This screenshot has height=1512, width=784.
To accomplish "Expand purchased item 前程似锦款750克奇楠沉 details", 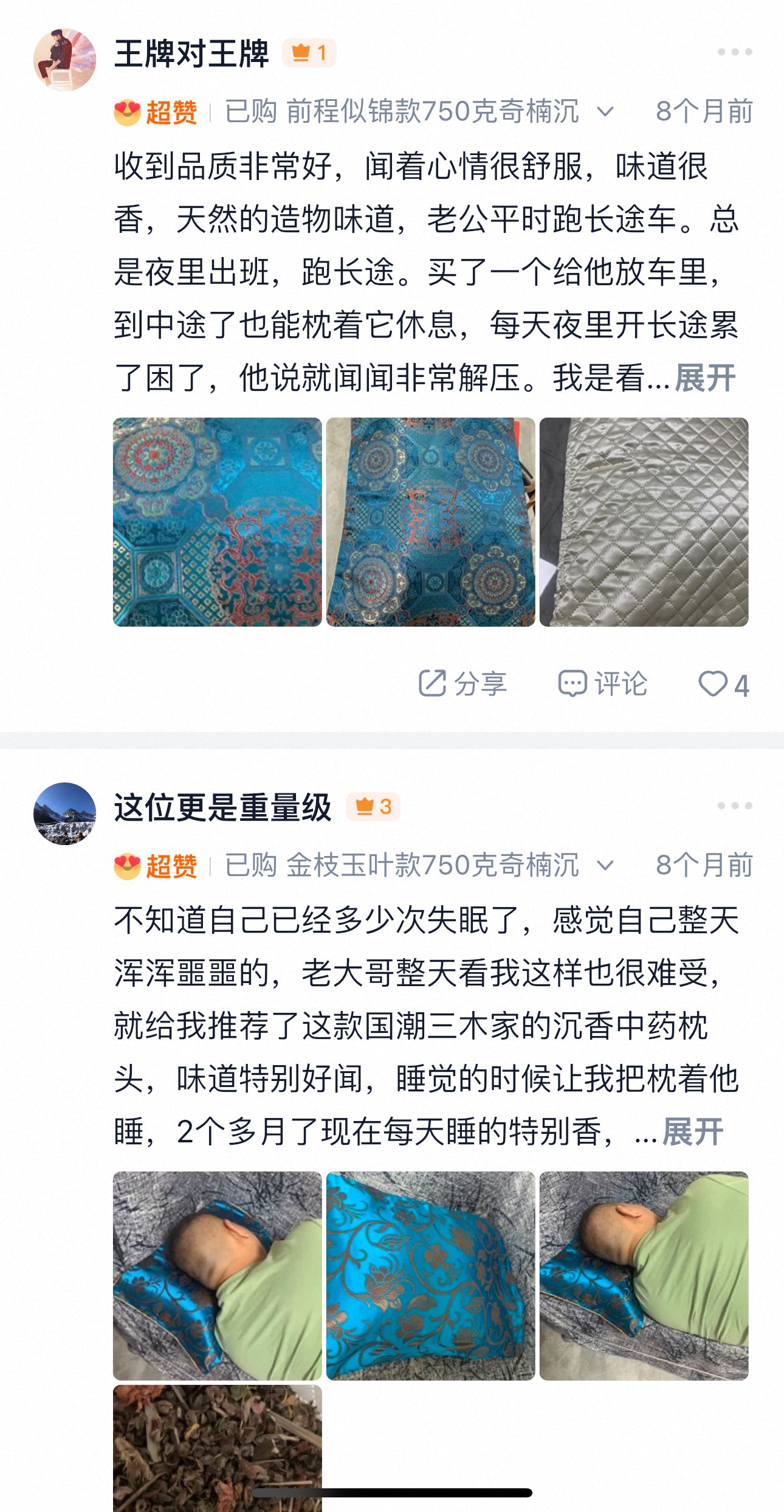I will pyautogui.click(x=605, y=112).
